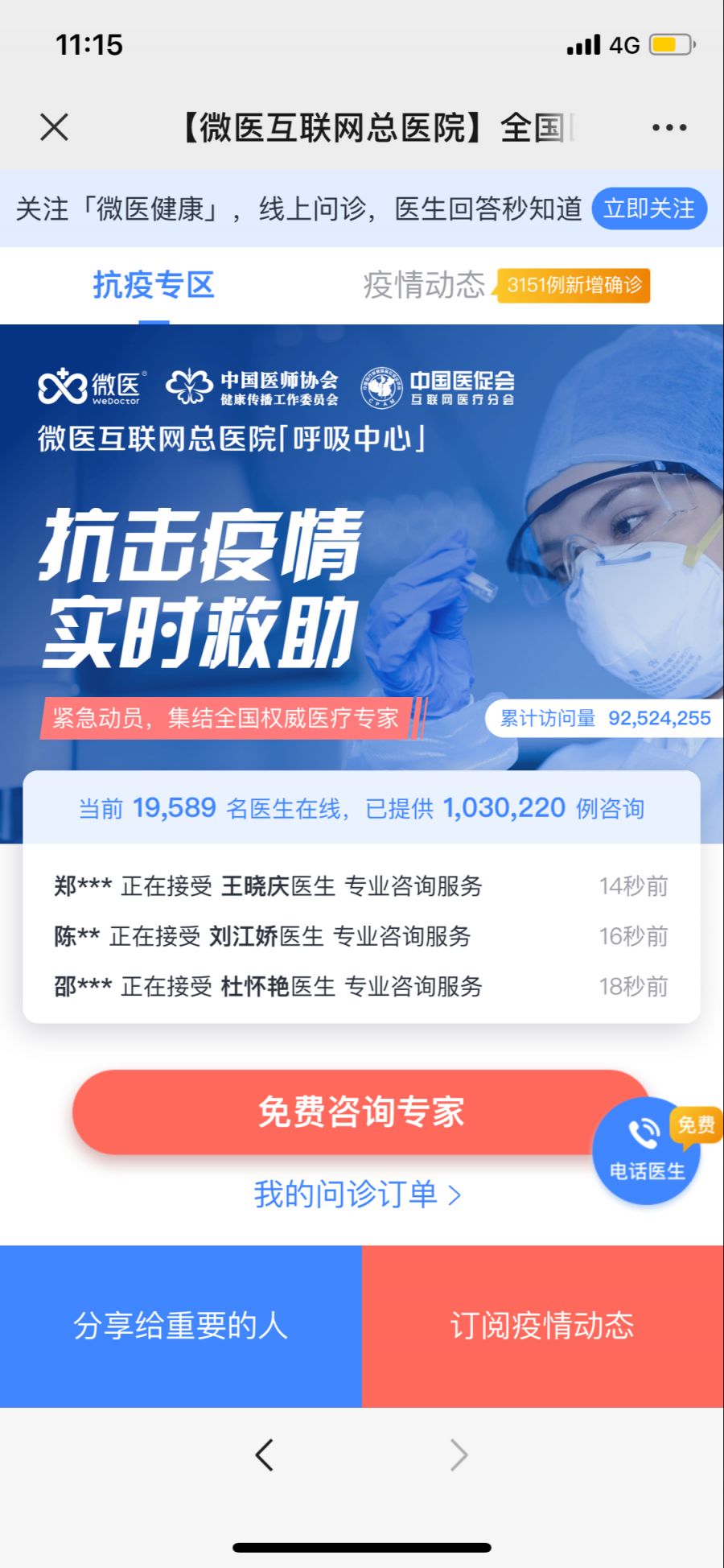Switch to the 疫情动态 tab
The height and width of the screenshot is (1568, 724).
(x=426, y=284)
